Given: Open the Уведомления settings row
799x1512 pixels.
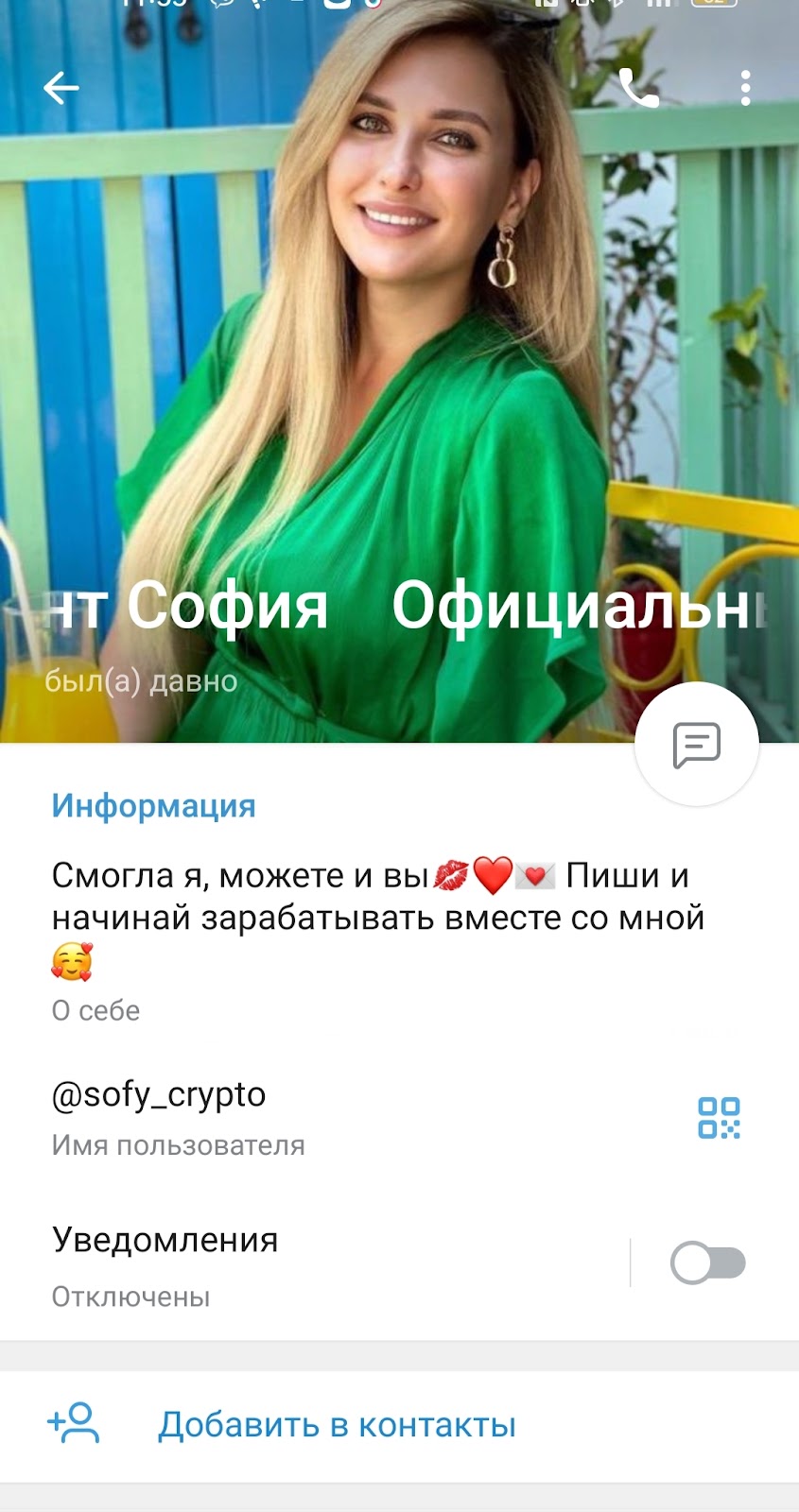Looking at the screenshot, I should 284,1263.
